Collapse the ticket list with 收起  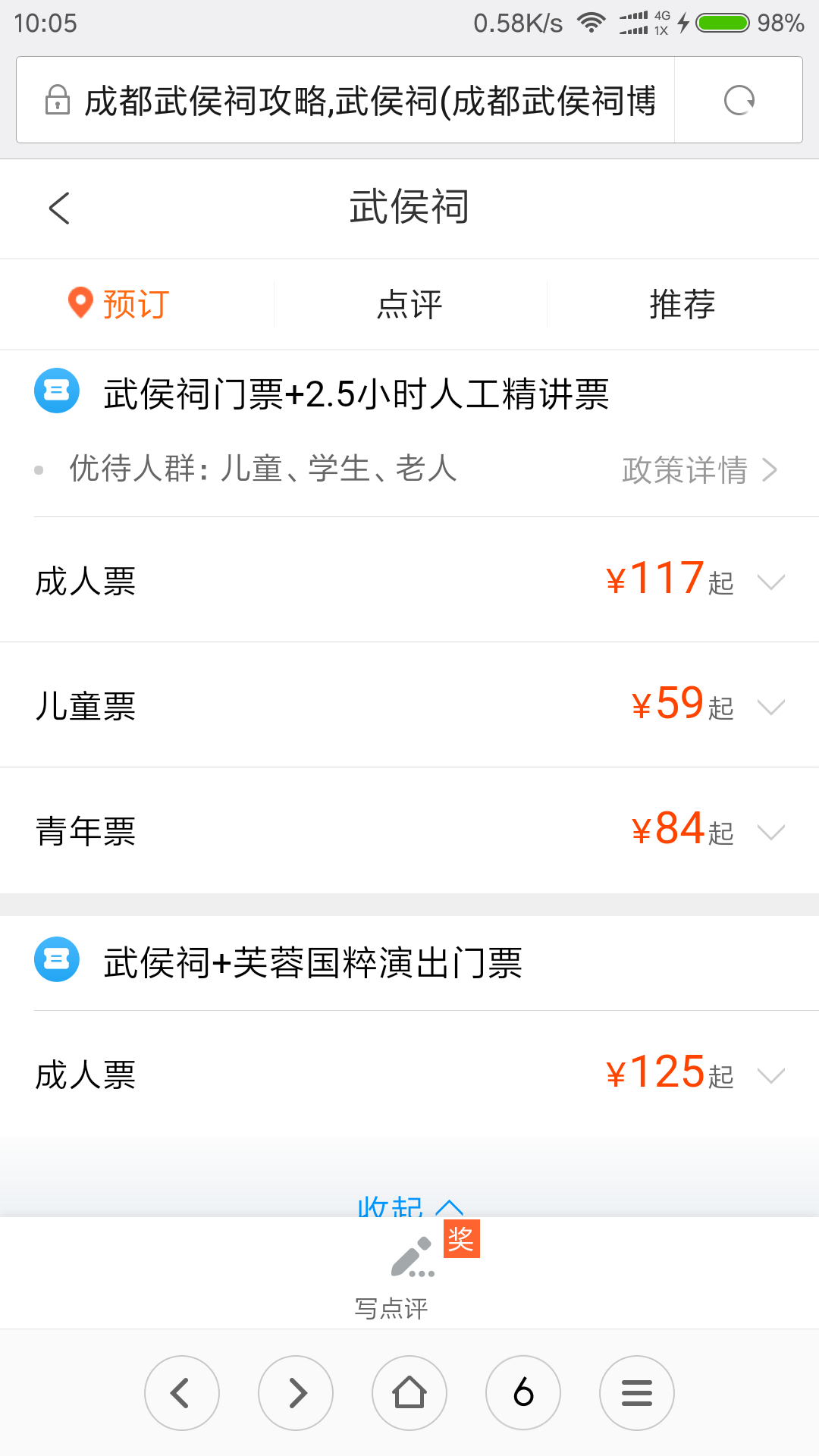(409, 1206)
